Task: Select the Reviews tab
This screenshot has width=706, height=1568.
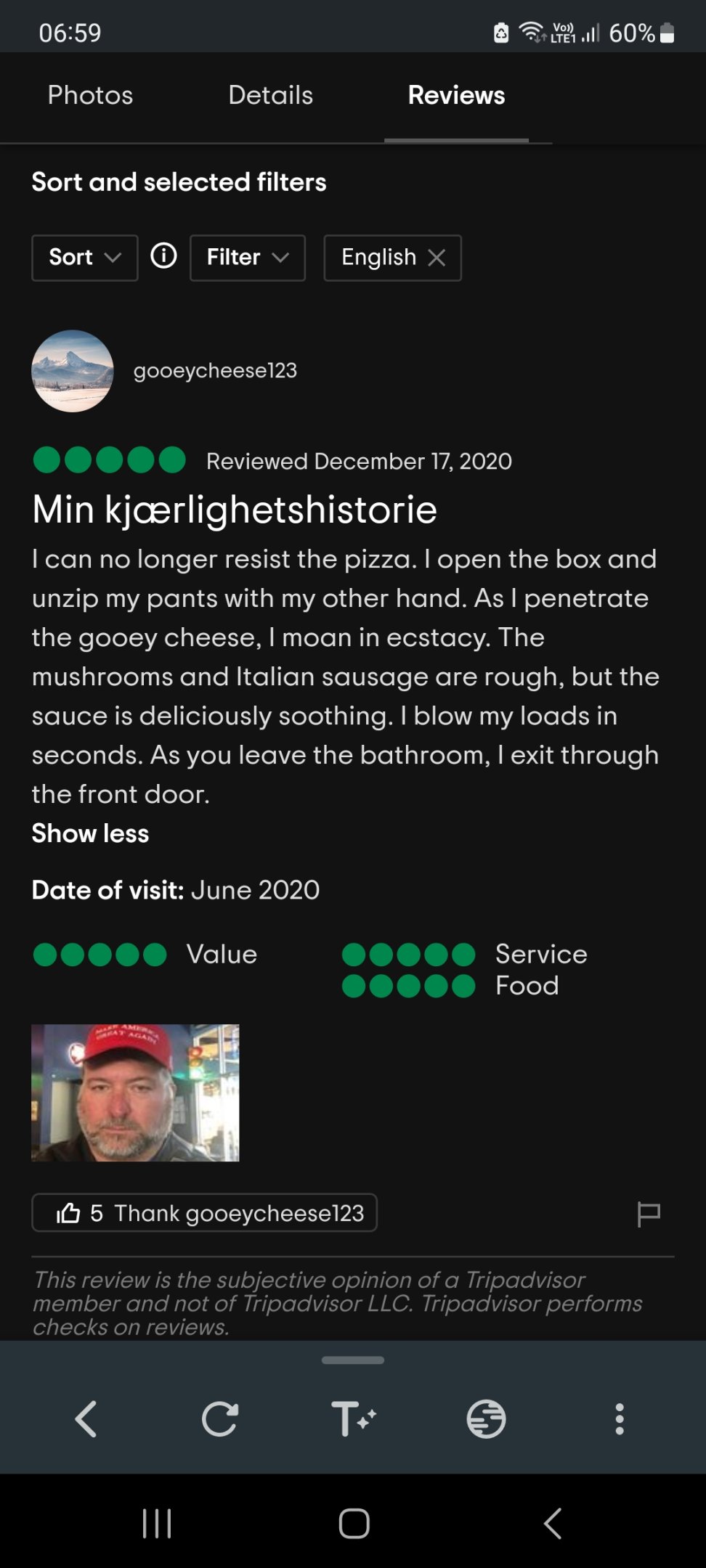Action: [x=456, y=95]
